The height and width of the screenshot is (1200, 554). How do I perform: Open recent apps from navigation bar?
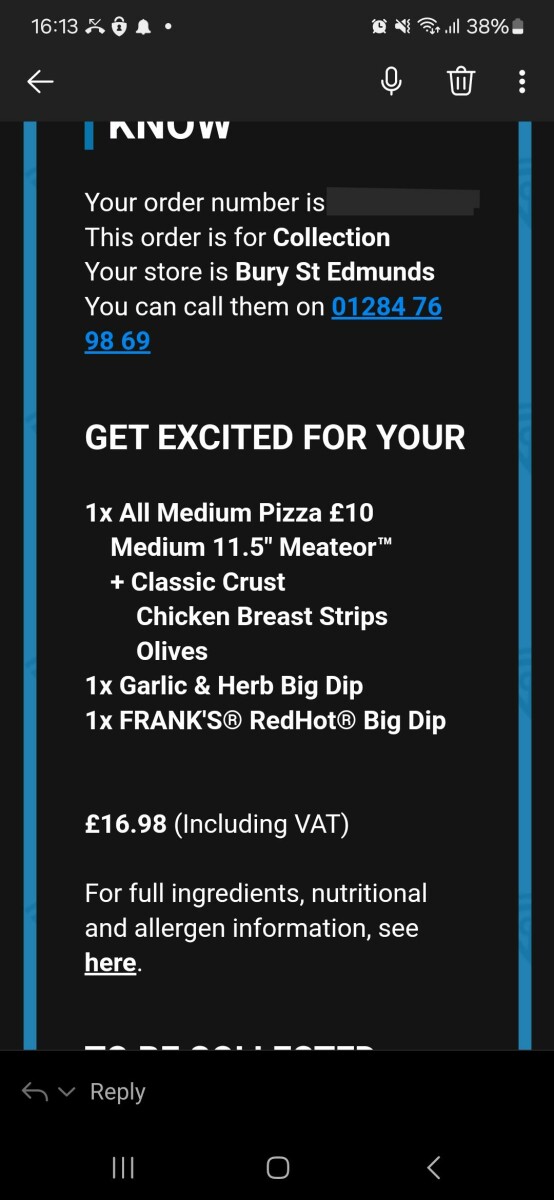pyautogui.click(x=123, y=1167)
